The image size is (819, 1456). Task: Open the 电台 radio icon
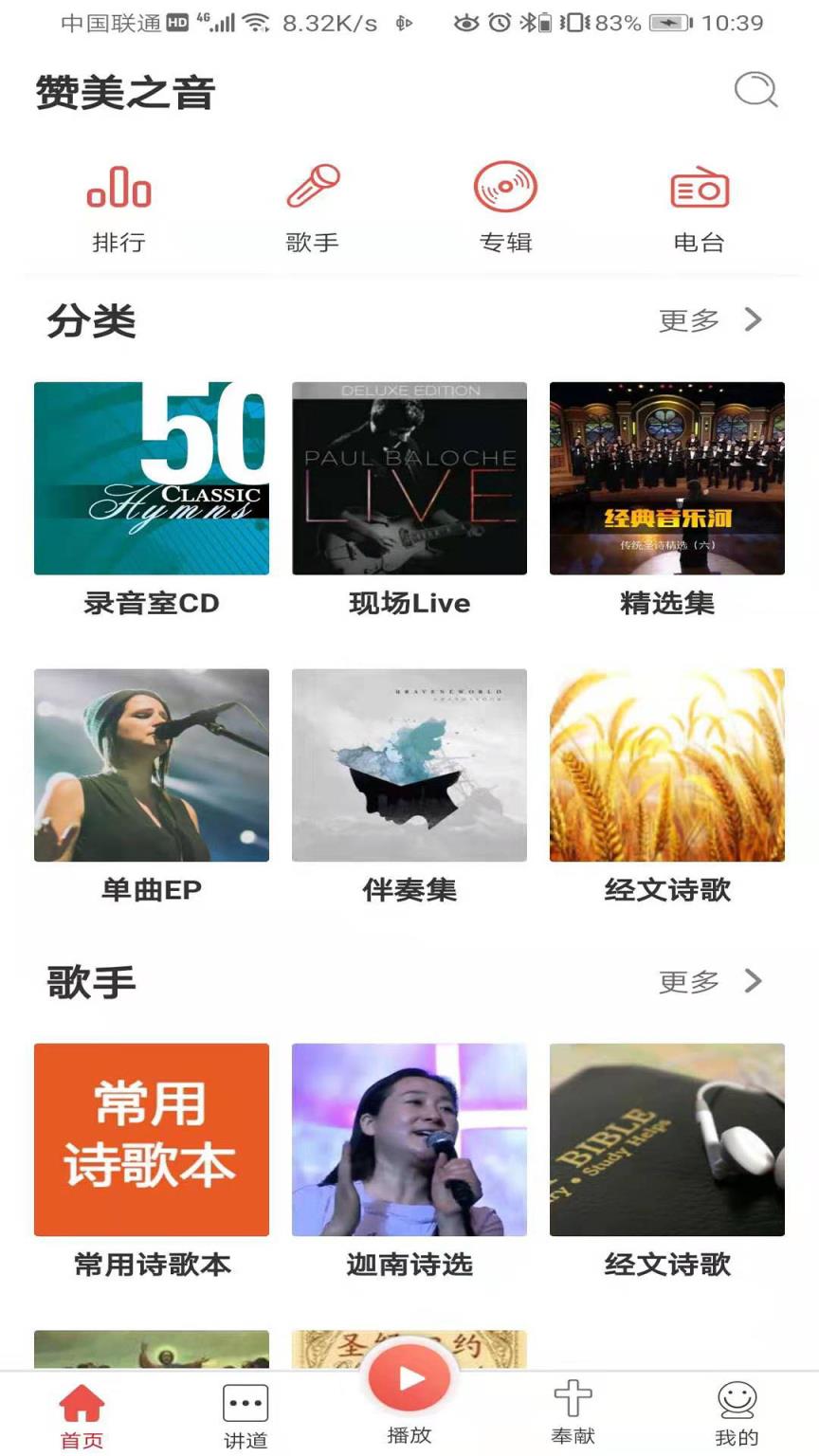[x=698, y=190]
